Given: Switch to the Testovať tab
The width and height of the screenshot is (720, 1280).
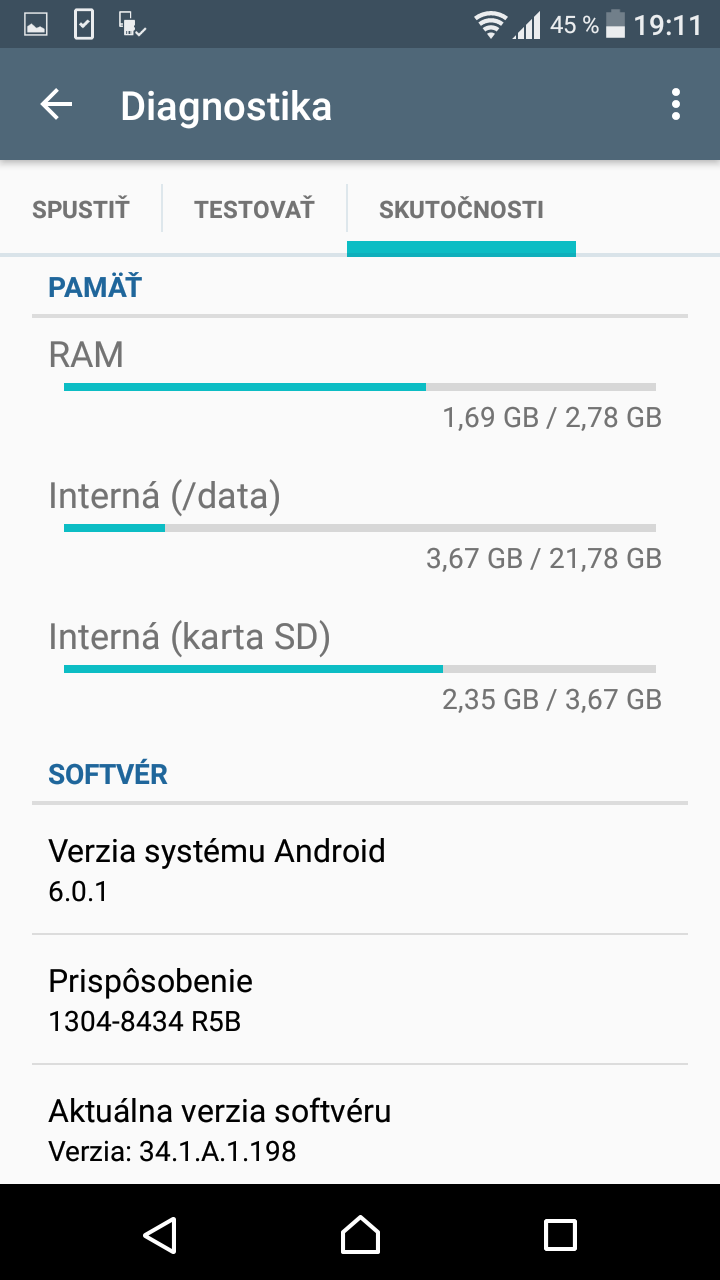Looking at the screenshot, I should pos(254,209).
